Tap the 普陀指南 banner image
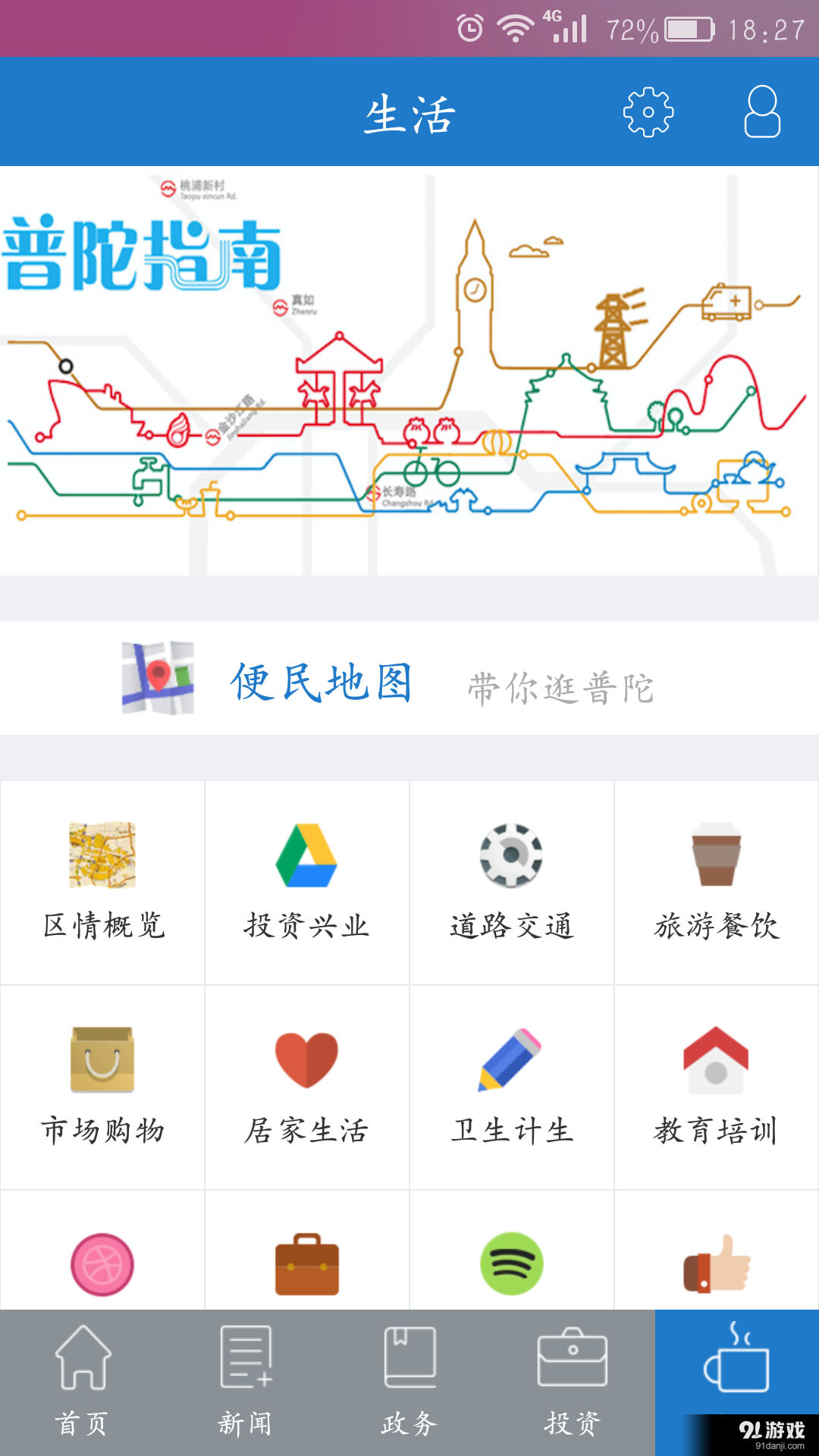This screenshot has width=819, height=1456. point(409,364)
